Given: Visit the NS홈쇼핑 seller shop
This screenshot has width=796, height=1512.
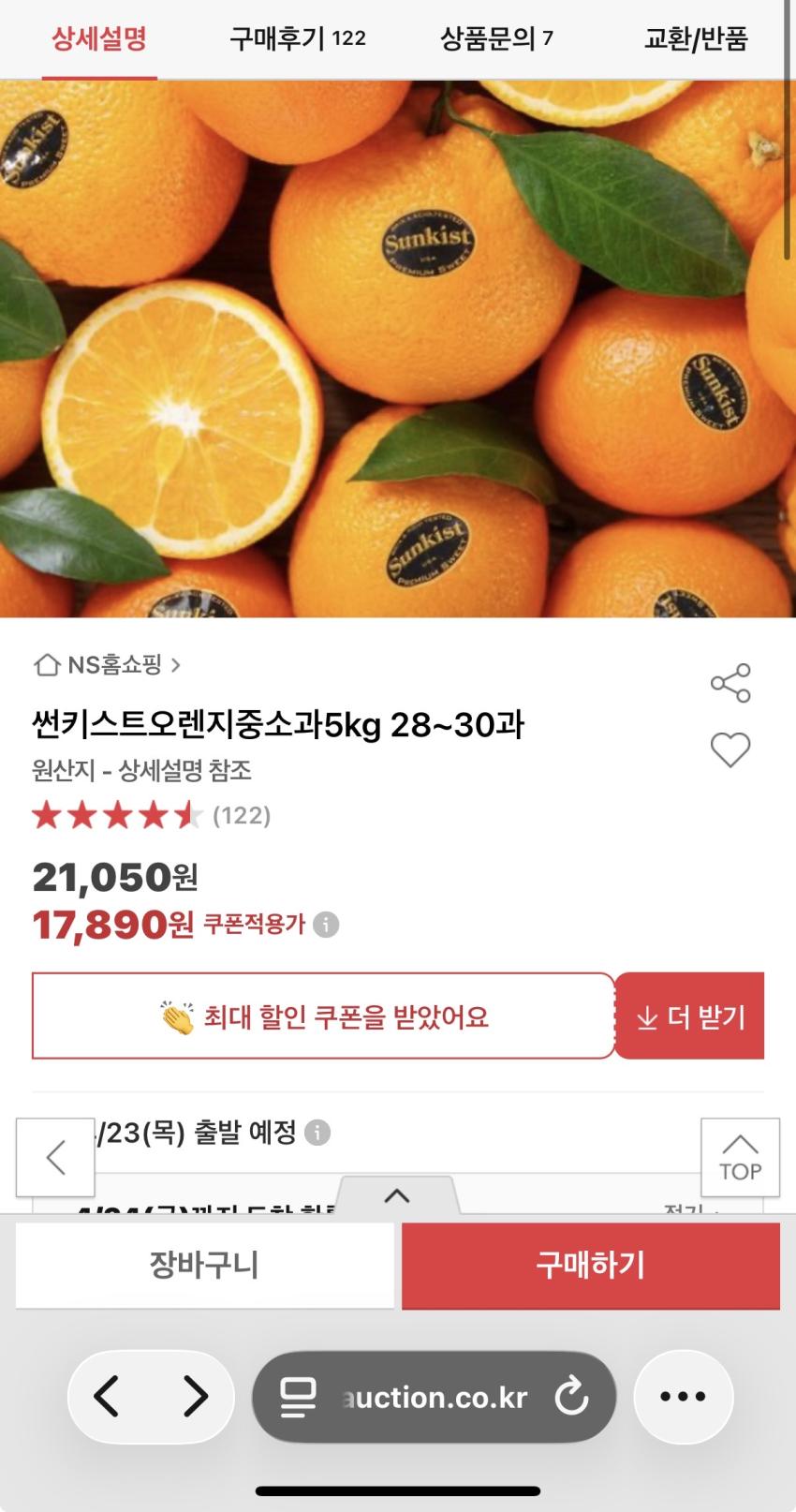Looking at the screenshot, I should point(108,665).
